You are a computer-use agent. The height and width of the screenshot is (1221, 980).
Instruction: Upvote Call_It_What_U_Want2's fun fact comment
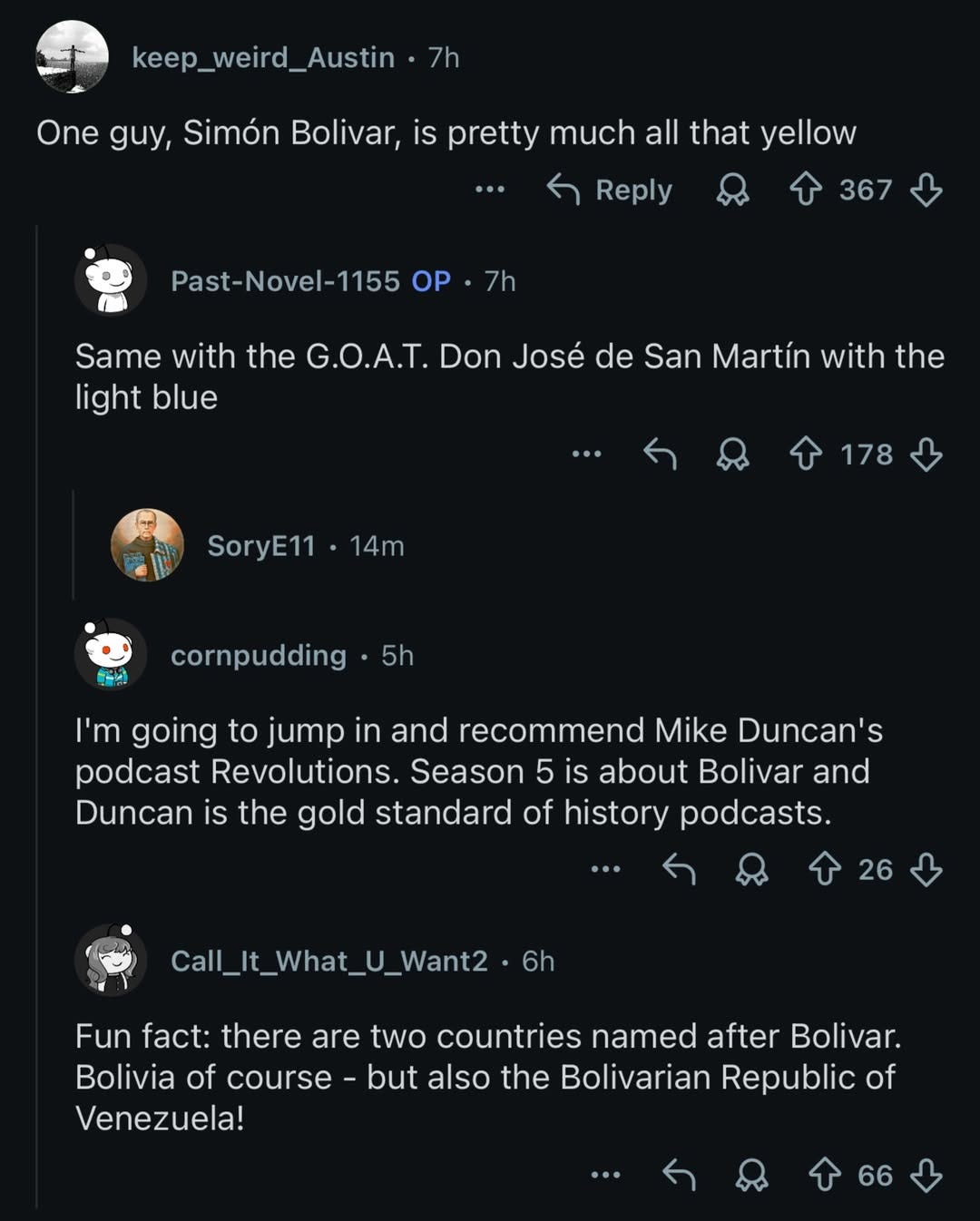pyautogui.click(x=824, y=1175)
